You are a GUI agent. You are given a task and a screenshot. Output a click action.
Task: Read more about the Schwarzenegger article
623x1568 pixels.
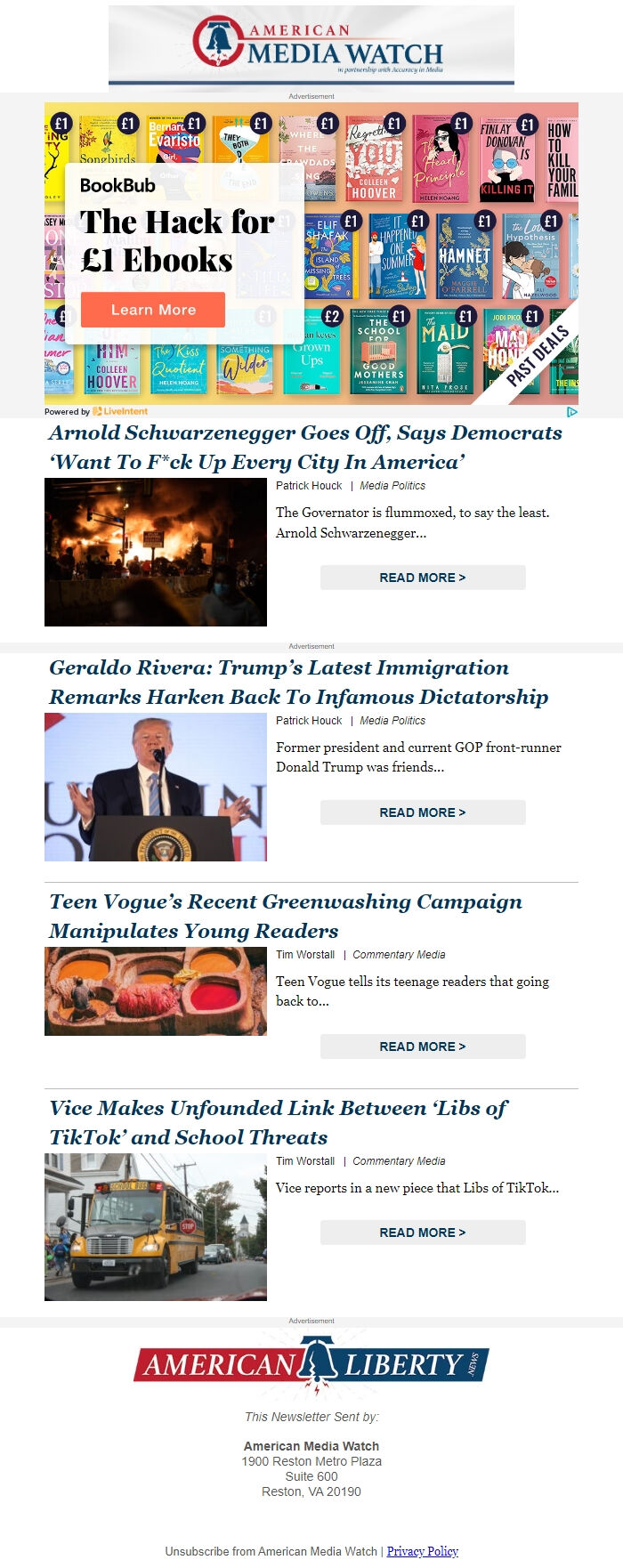[423, 578]
